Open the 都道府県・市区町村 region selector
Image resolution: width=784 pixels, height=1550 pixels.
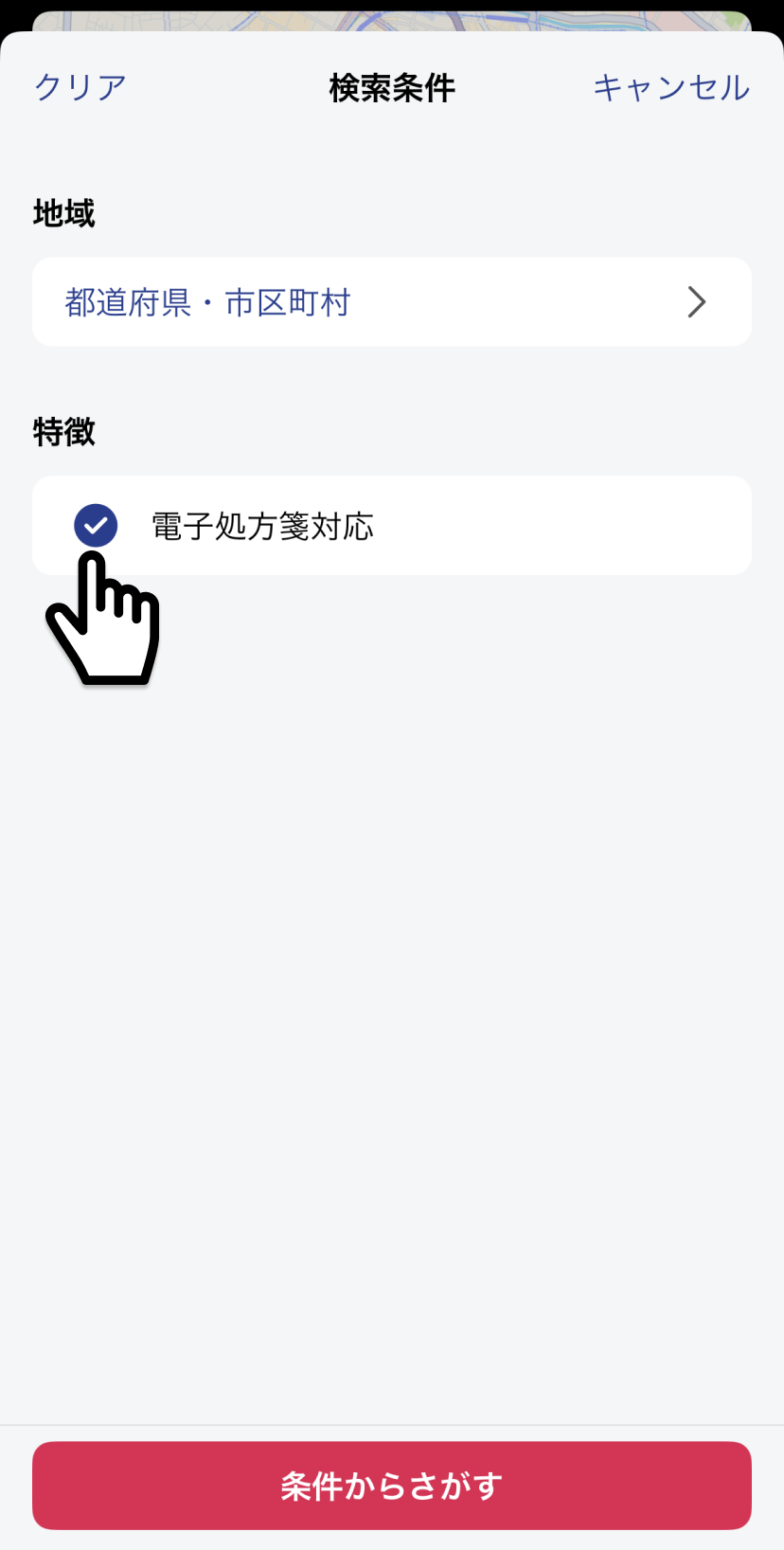point(392,302)
